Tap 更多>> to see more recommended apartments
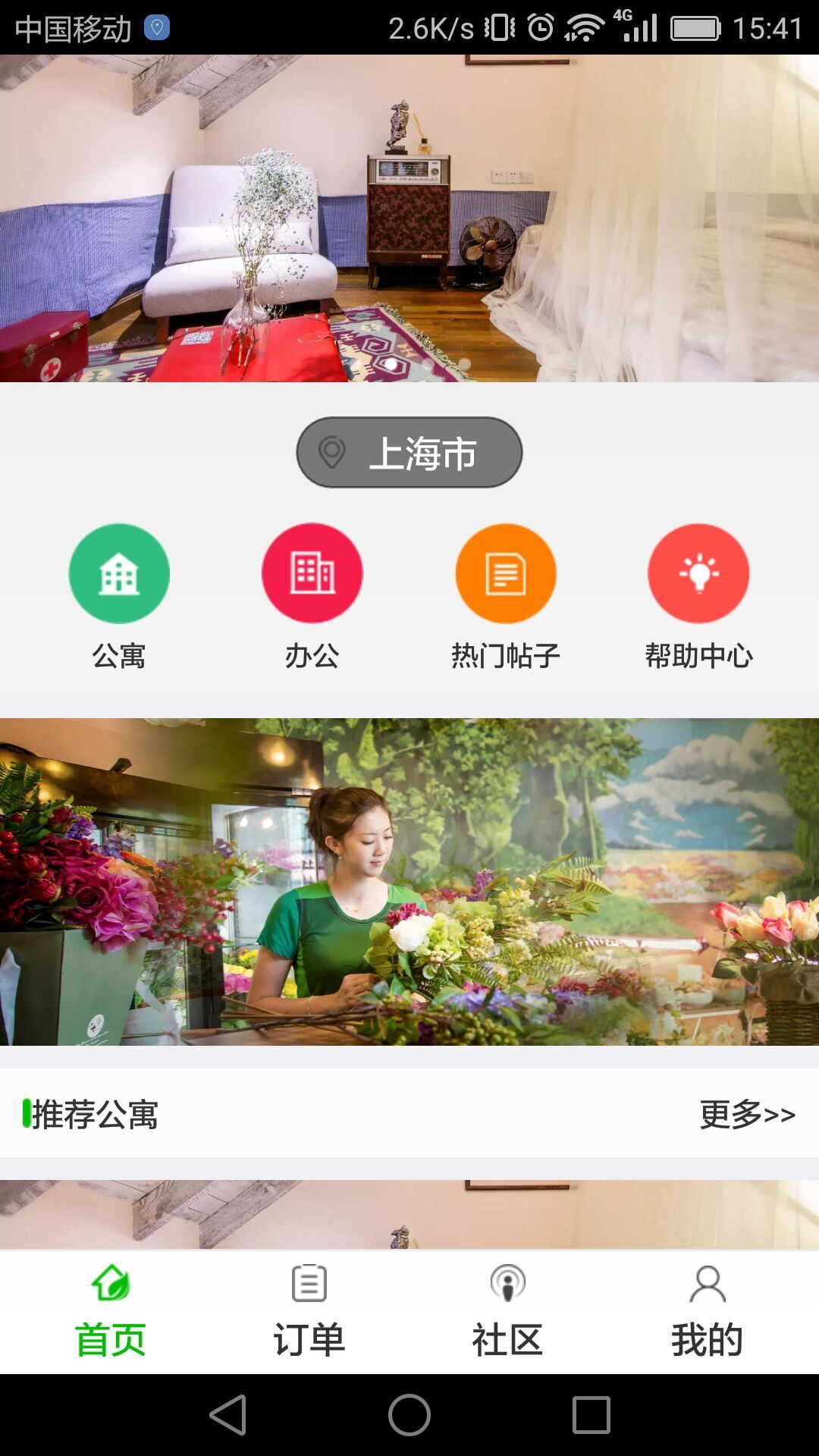 747,1114
